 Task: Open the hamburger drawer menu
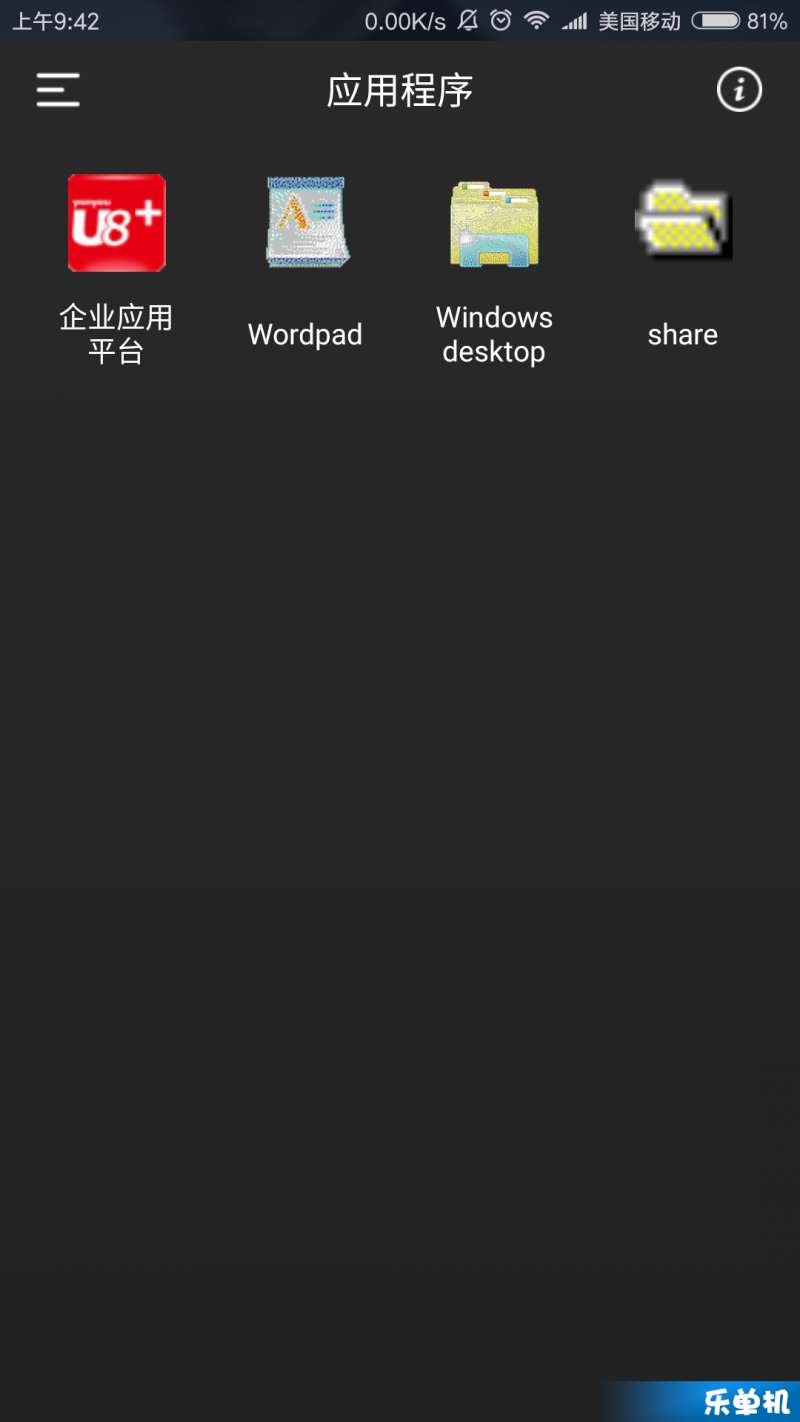(x=58, y=90)
